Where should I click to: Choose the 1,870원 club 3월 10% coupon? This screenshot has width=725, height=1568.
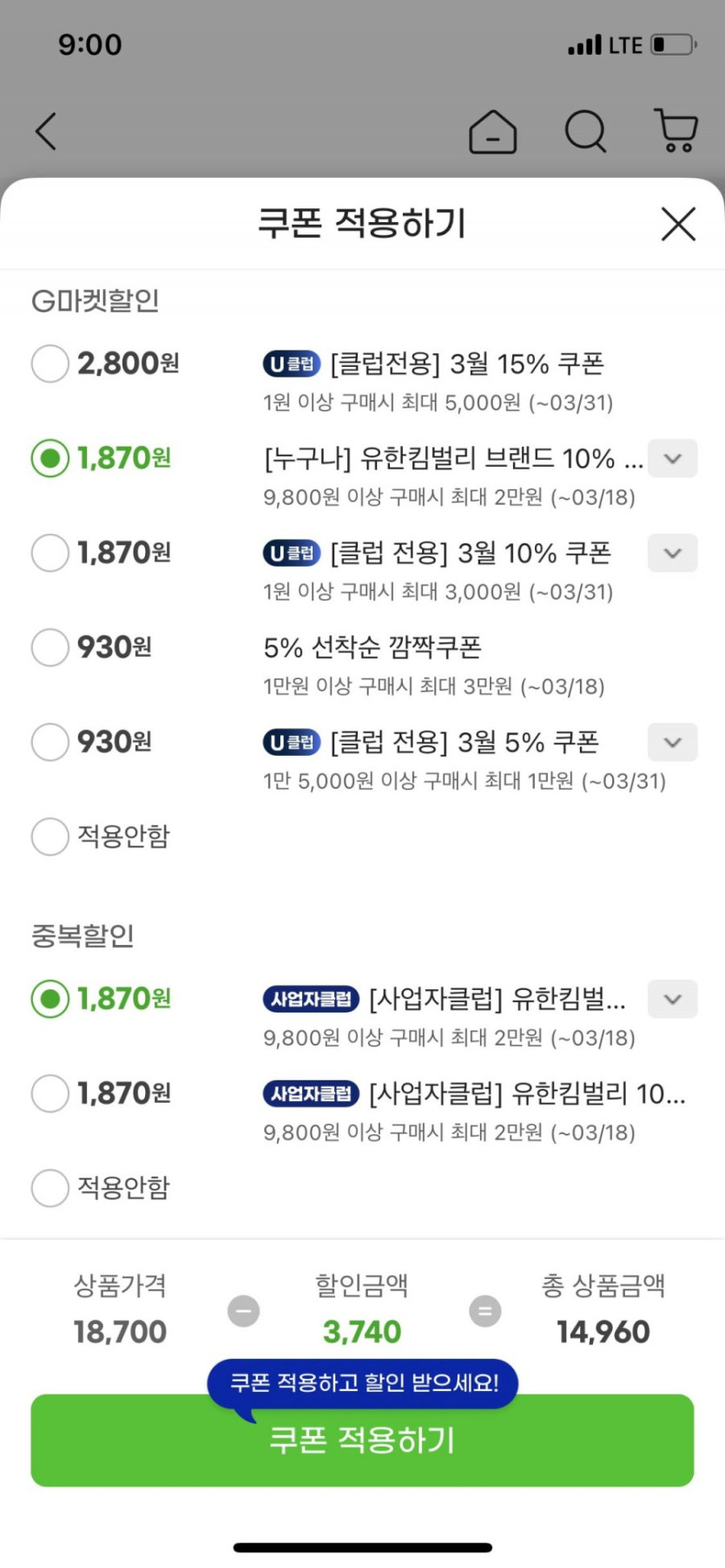(50, 553)
